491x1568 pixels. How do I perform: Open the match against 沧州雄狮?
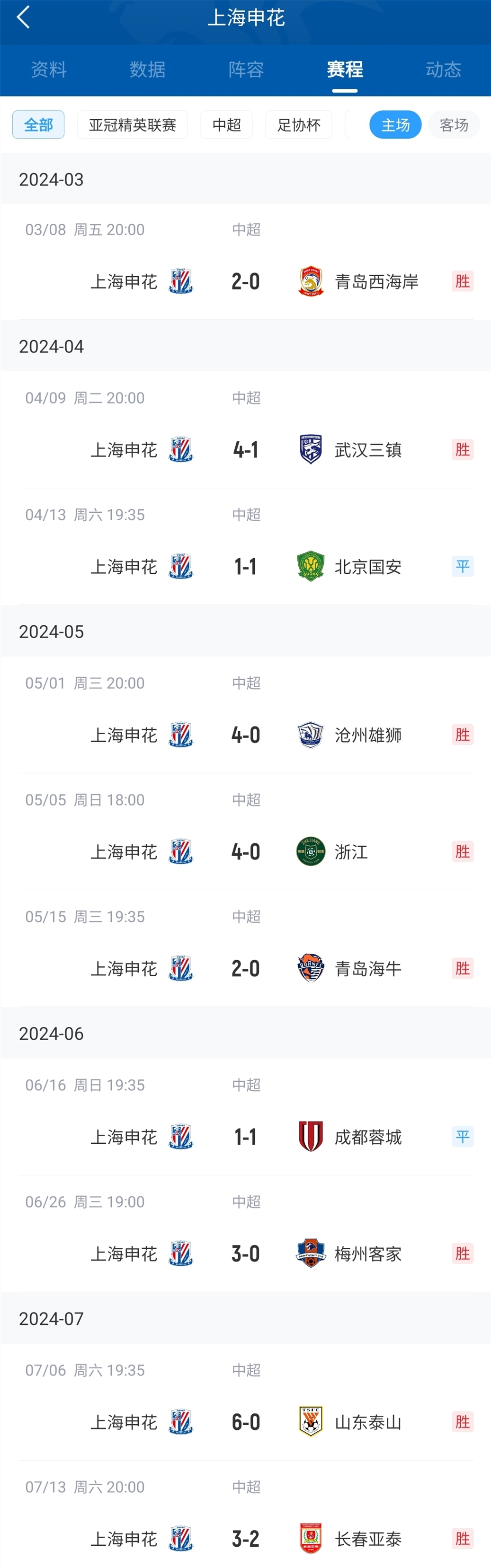click(245, 735)
